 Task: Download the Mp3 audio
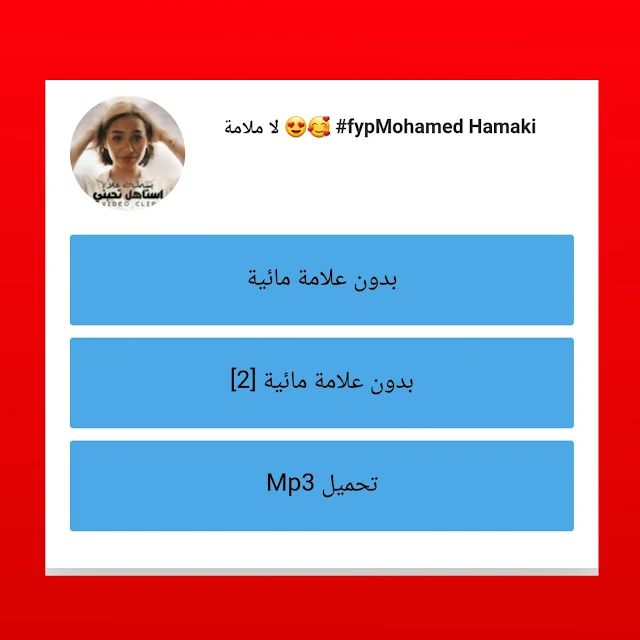pos(321,485)
